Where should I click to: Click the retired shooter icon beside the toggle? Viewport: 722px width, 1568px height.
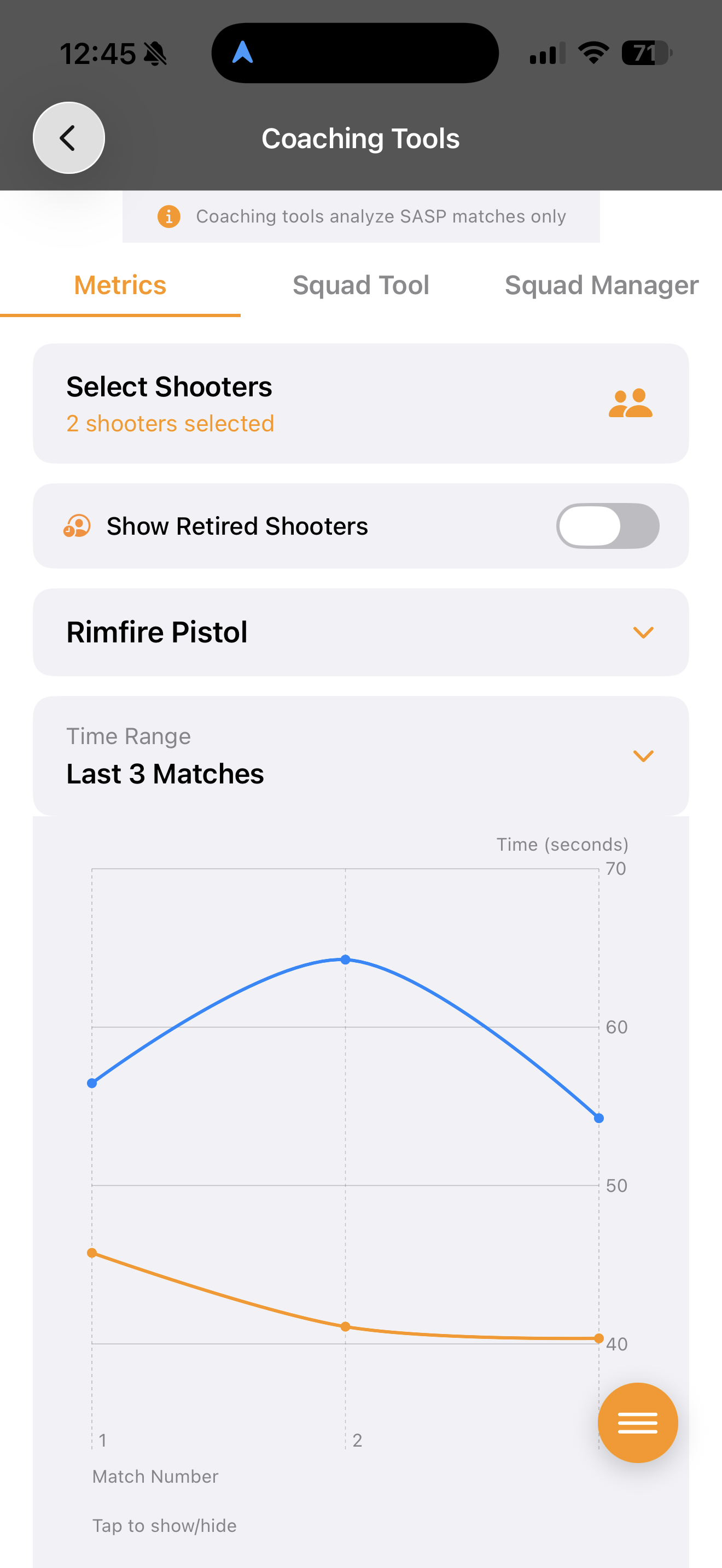77,526
